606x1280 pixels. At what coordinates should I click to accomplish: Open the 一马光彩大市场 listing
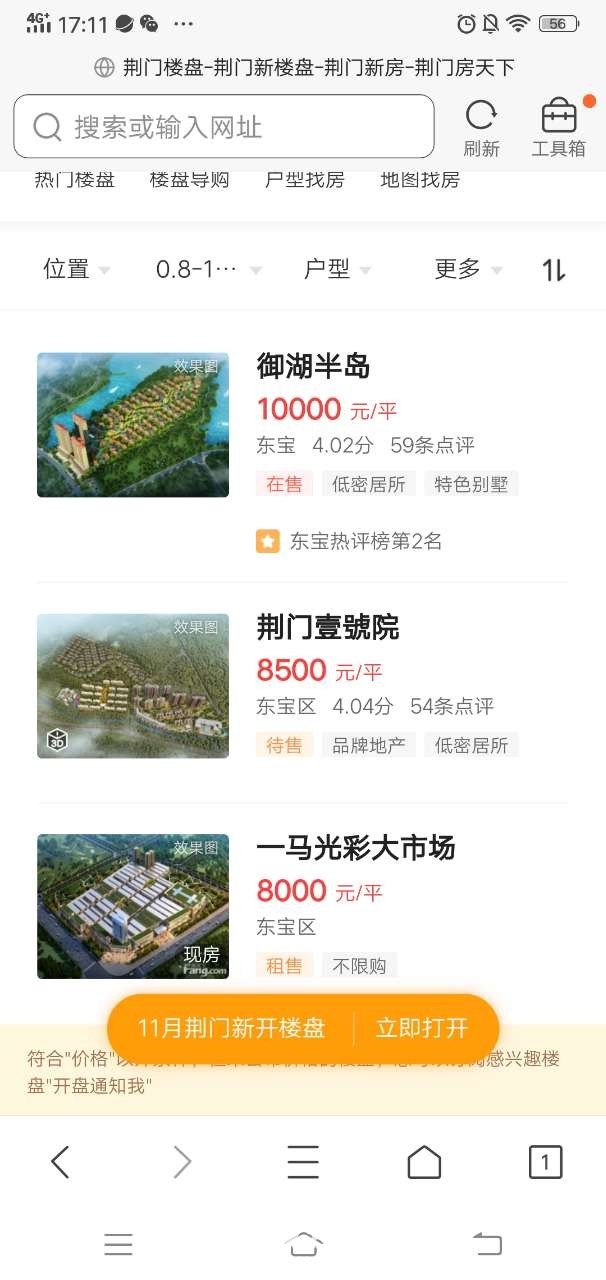pyautogui.click(x=355, y=848)
